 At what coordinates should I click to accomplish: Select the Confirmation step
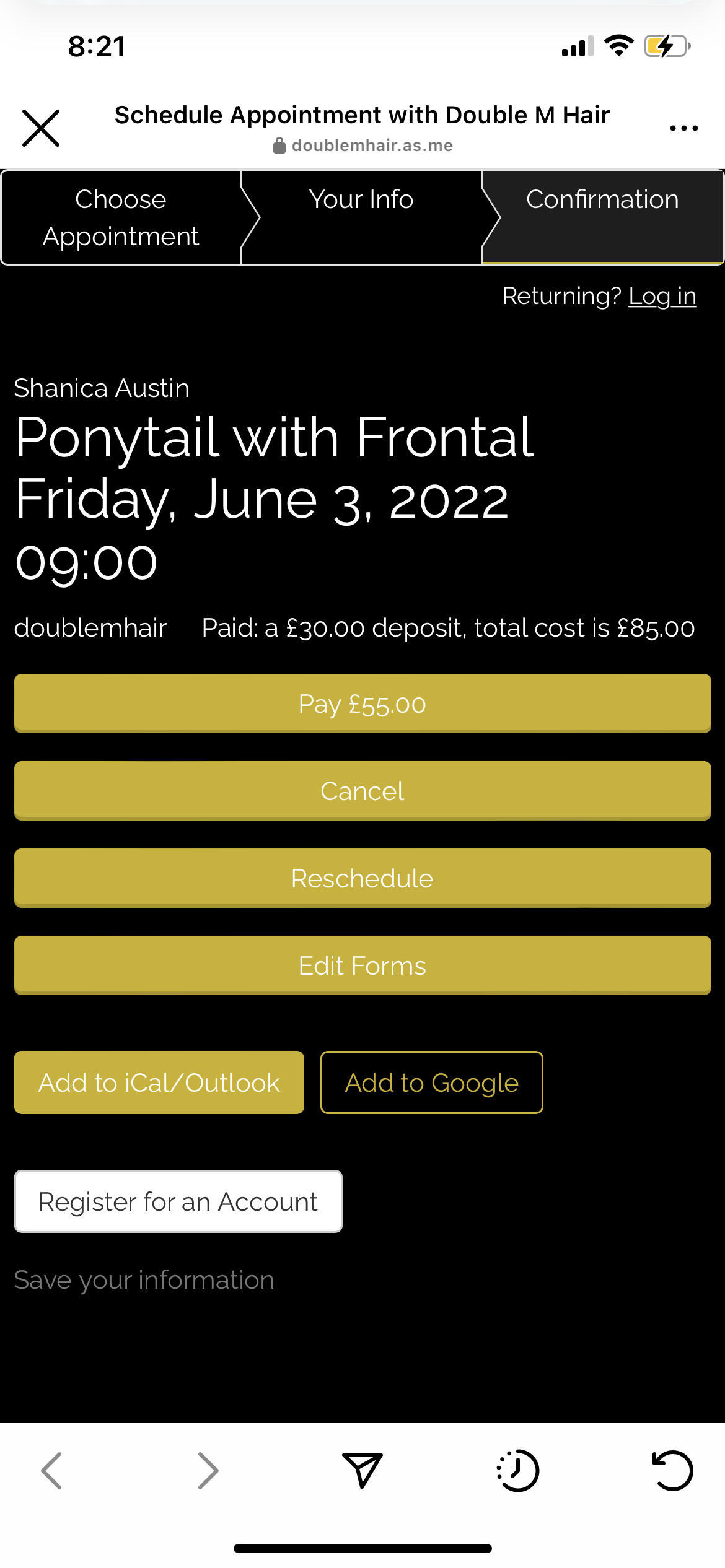click(x=602, y=217)
